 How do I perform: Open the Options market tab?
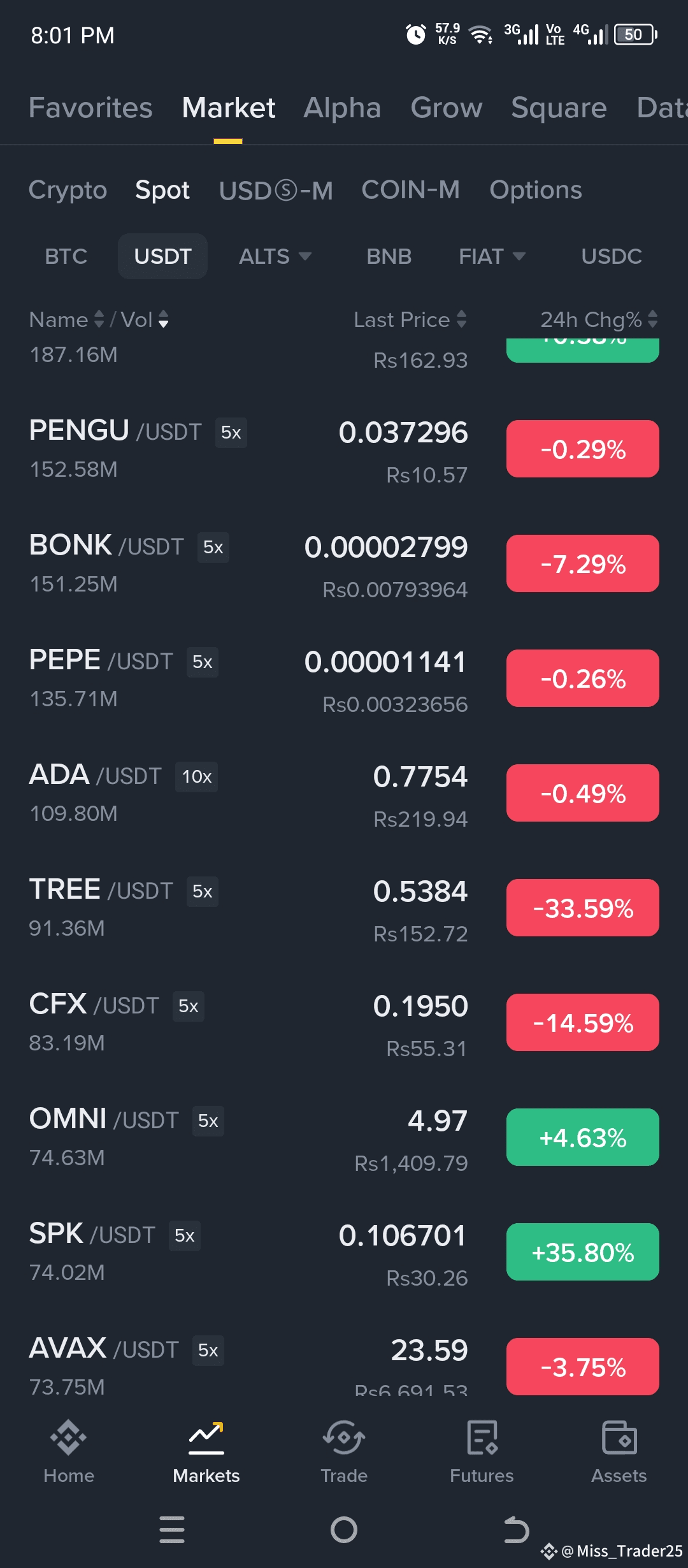coord(536,190)
